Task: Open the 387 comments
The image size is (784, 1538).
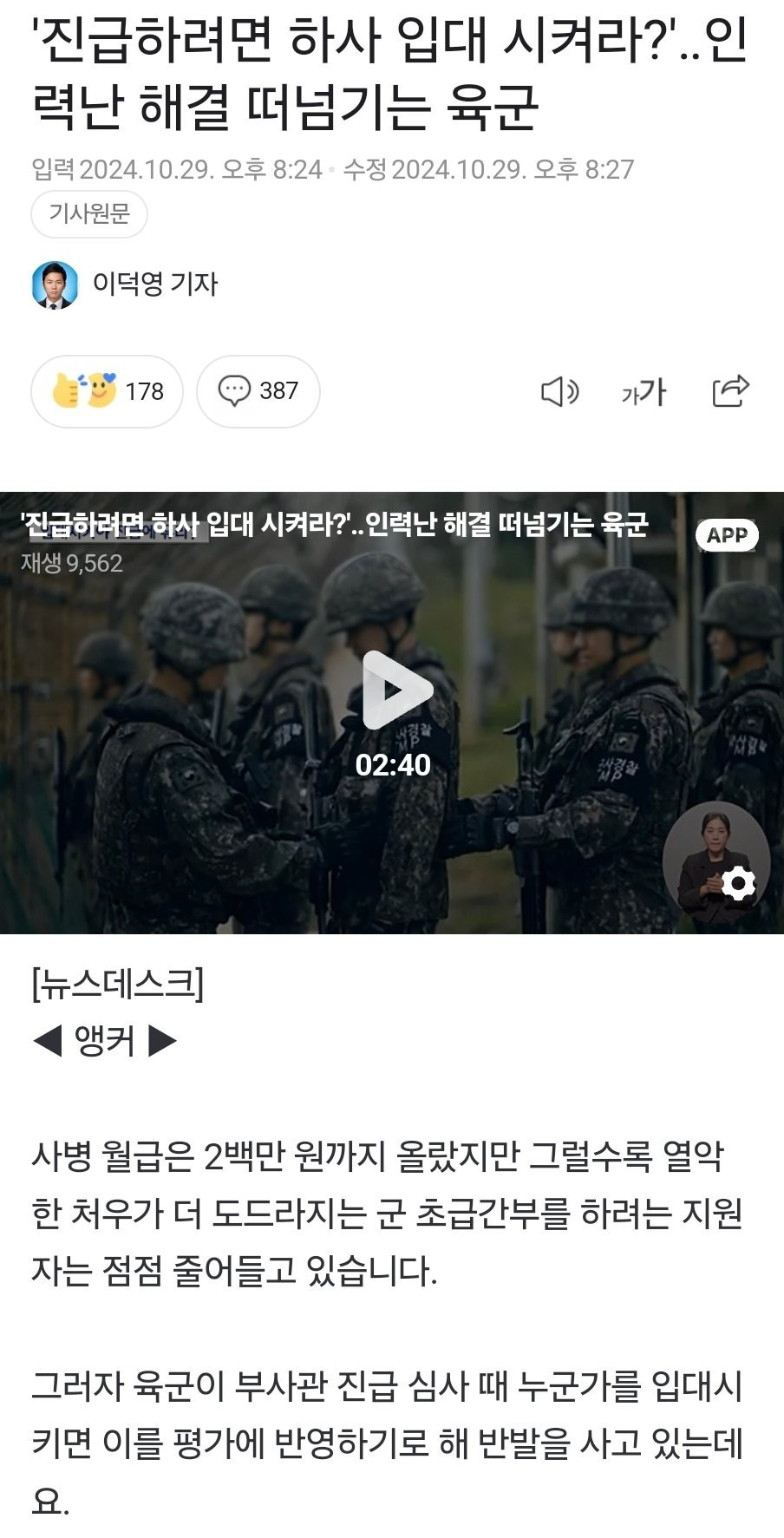Action: [258, 391]
